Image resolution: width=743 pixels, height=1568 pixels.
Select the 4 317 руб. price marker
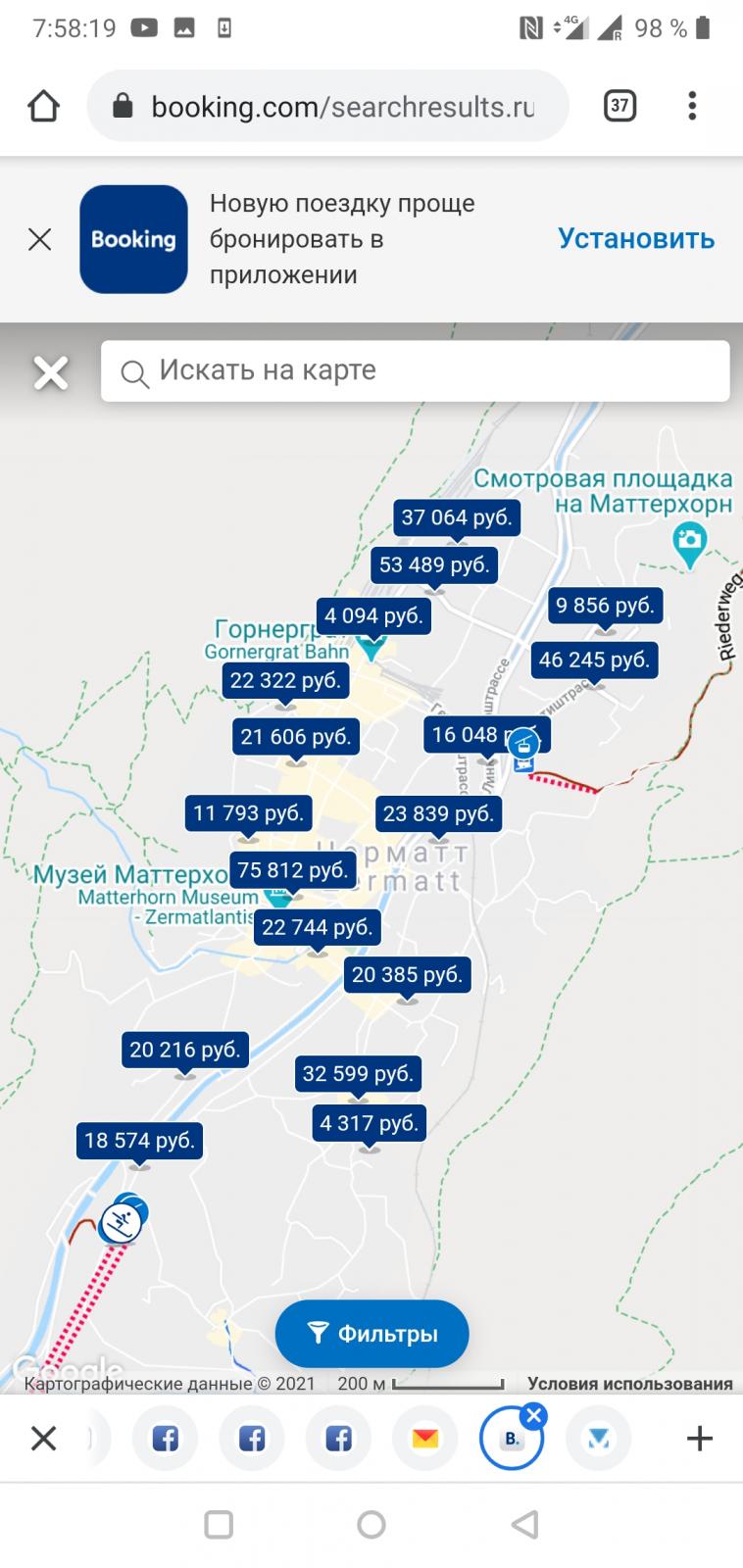click(x=370, y=1123)
